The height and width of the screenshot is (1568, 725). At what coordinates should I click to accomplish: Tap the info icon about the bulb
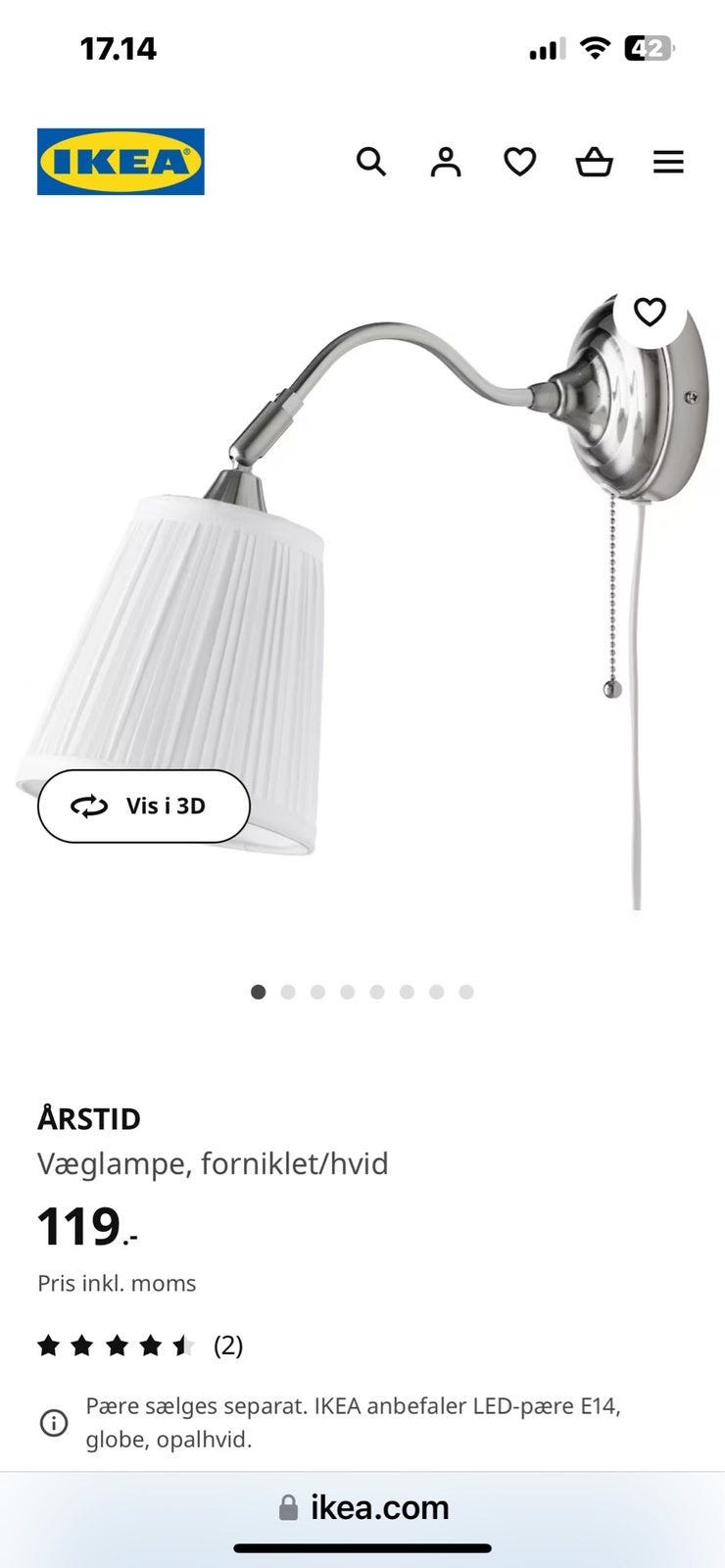pos(54,1423)
